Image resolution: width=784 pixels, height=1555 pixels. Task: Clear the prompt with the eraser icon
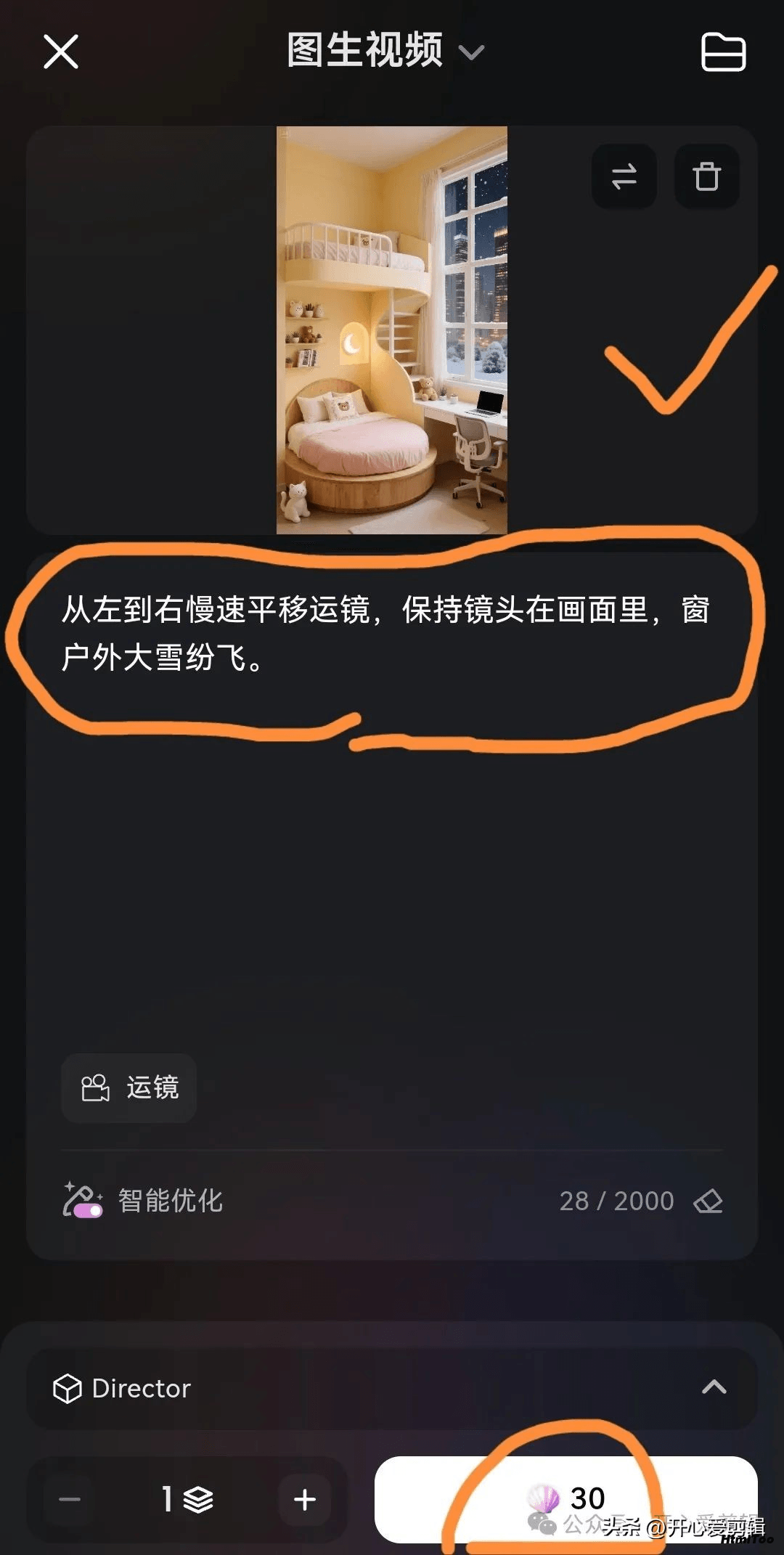click(708, 1201)
